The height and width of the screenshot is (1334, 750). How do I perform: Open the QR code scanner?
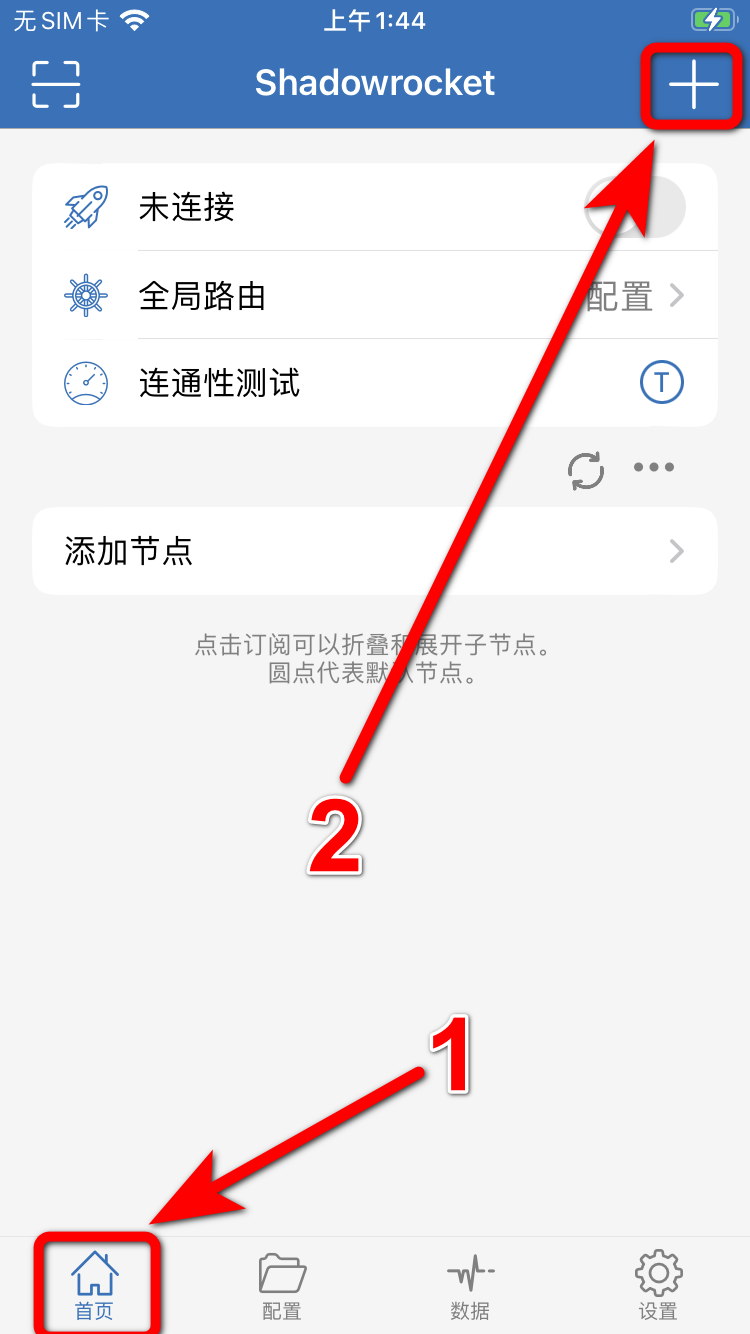point(55,84)
